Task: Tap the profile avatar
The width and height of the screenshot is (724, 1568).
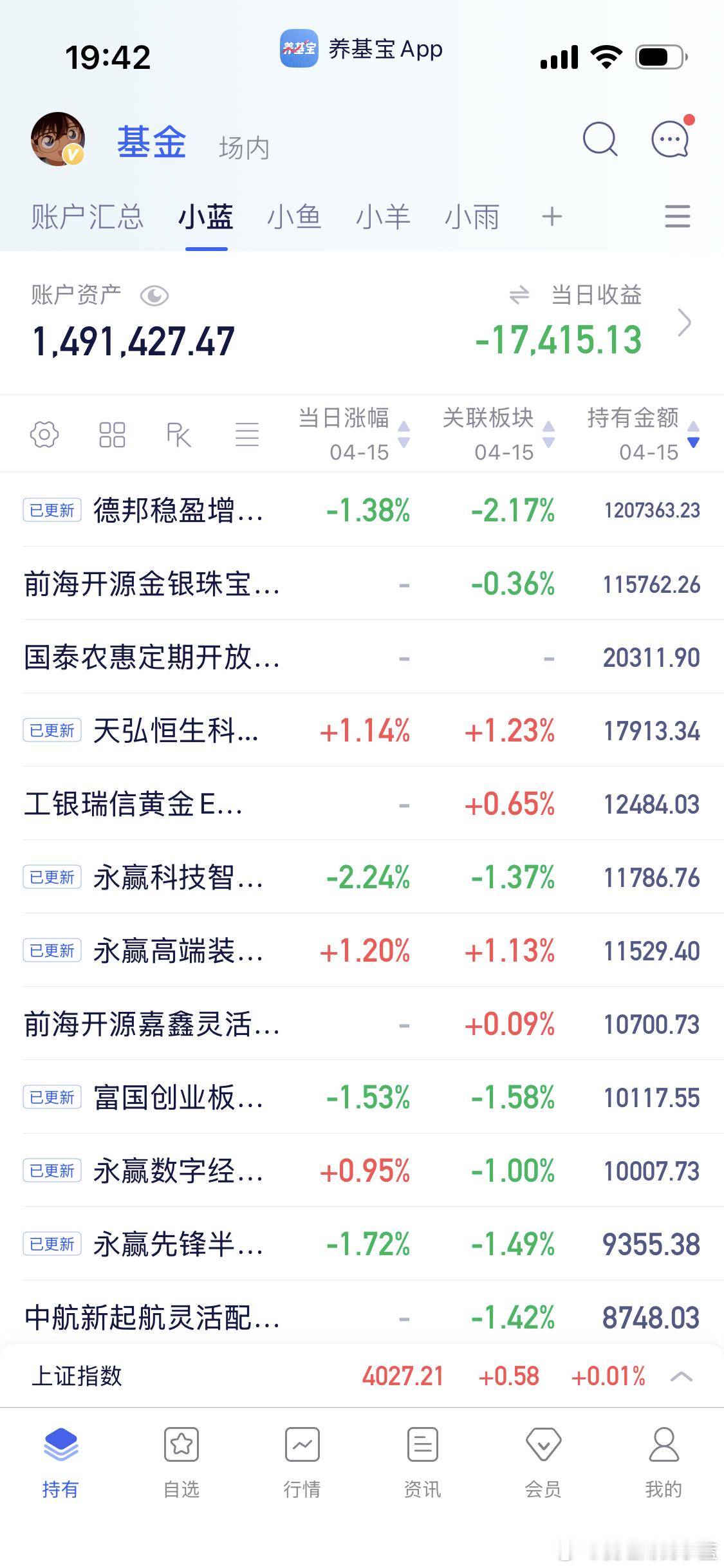Action: [x=58, y=139]
